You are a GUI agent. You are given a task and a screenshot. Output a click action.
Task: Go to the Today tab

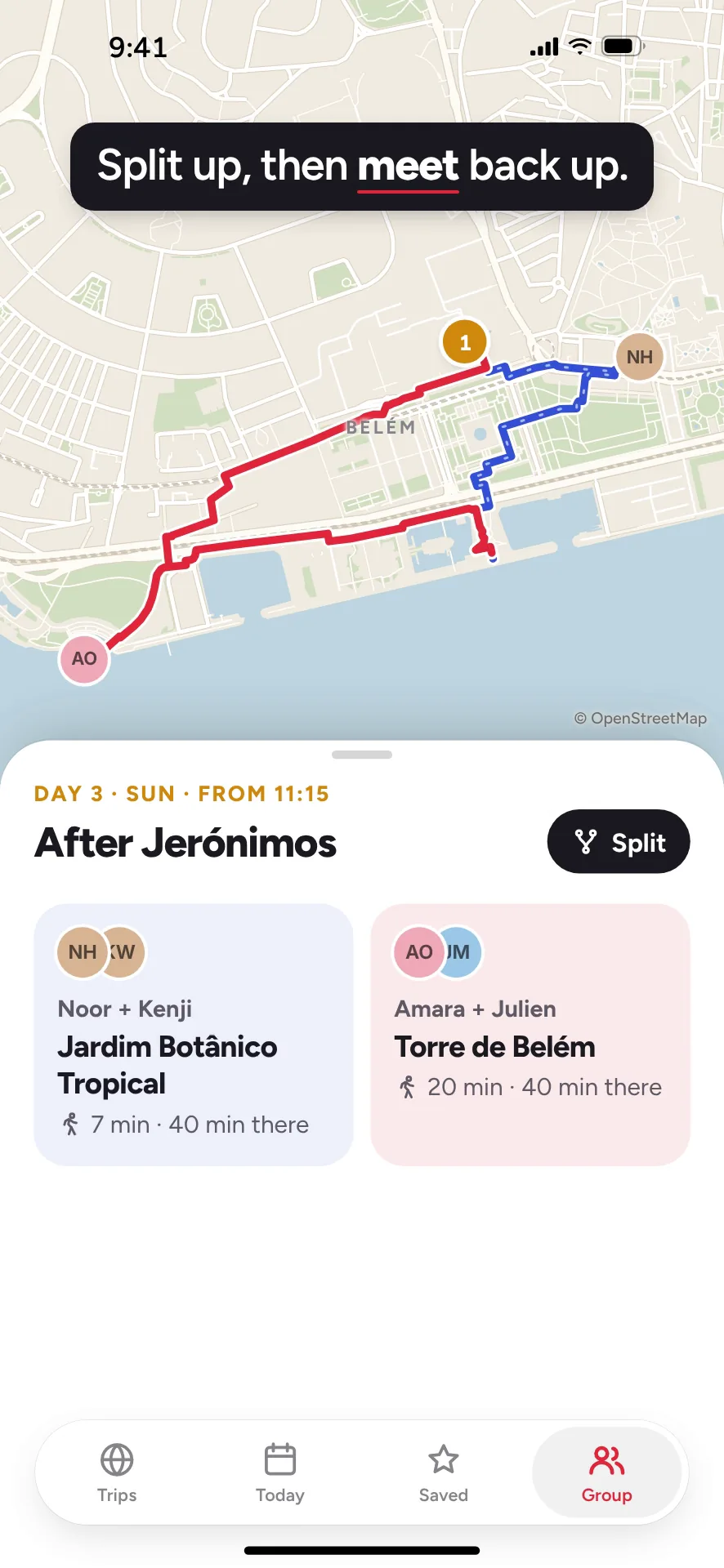click(x=280, y=1472)
